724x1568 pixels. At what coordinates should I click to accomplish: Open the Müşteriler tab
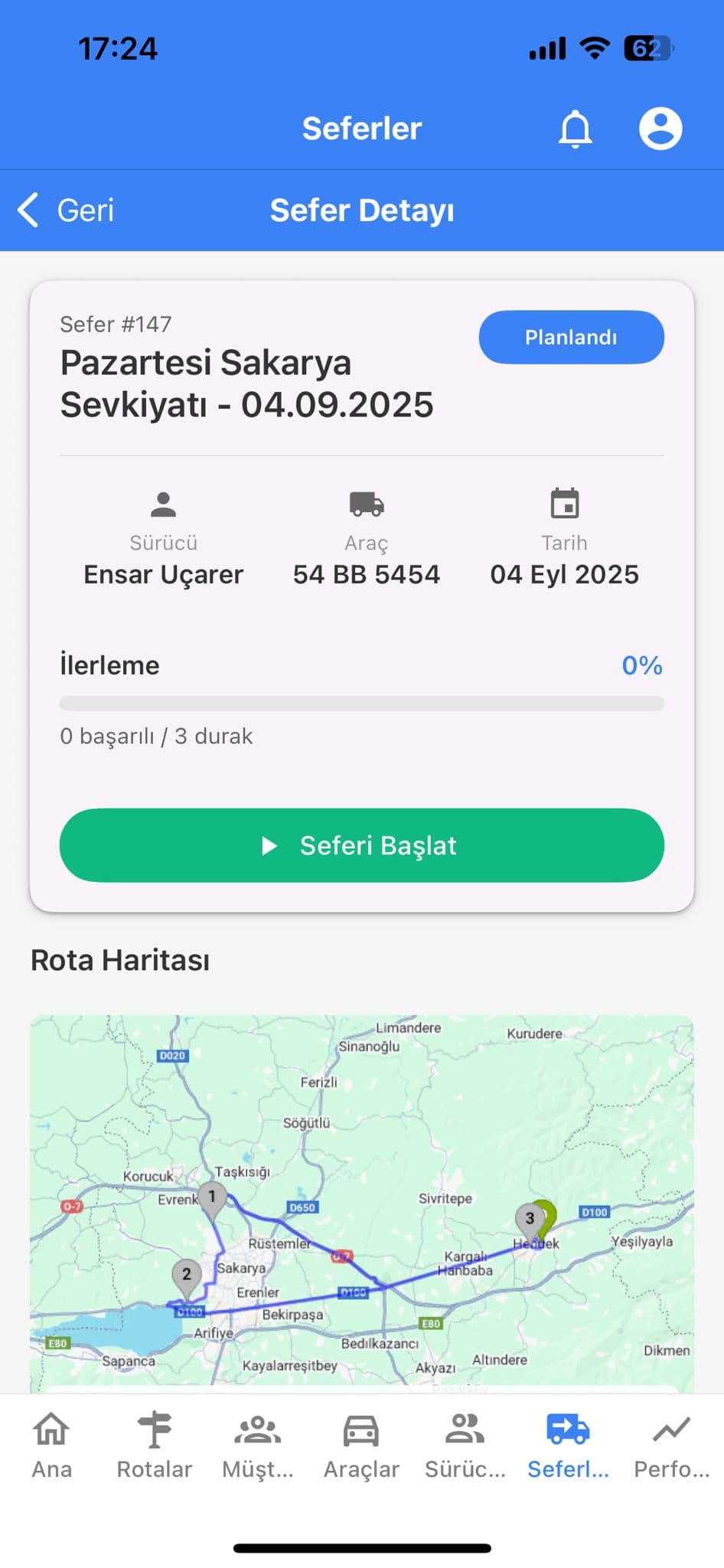pyautogui.click(x=257, y=1429)
